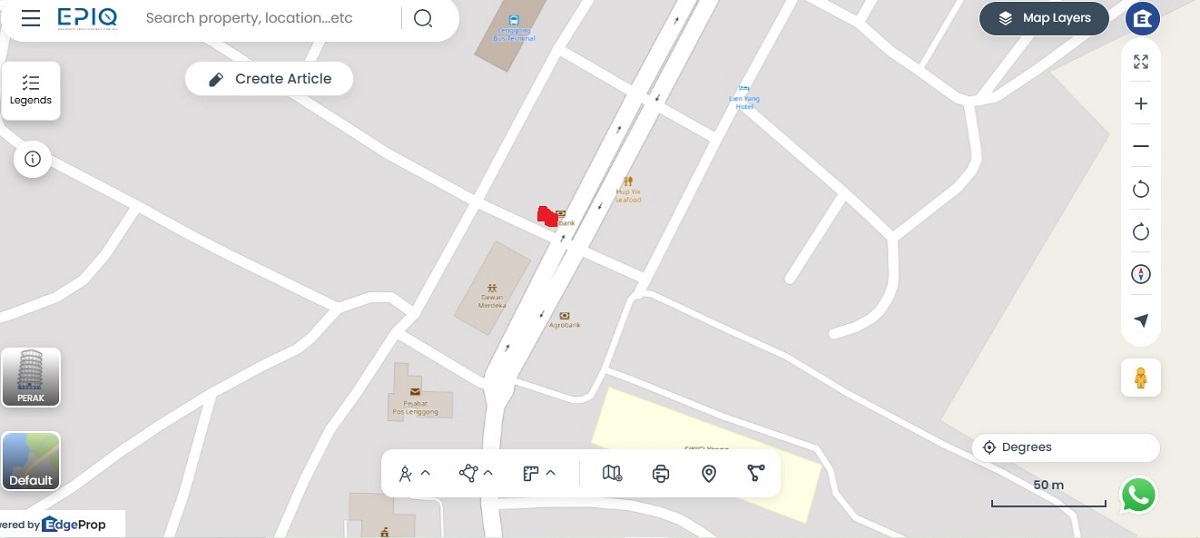Open Map Layers
This screenshot has width=1200, height=538.
[1045, 18]
